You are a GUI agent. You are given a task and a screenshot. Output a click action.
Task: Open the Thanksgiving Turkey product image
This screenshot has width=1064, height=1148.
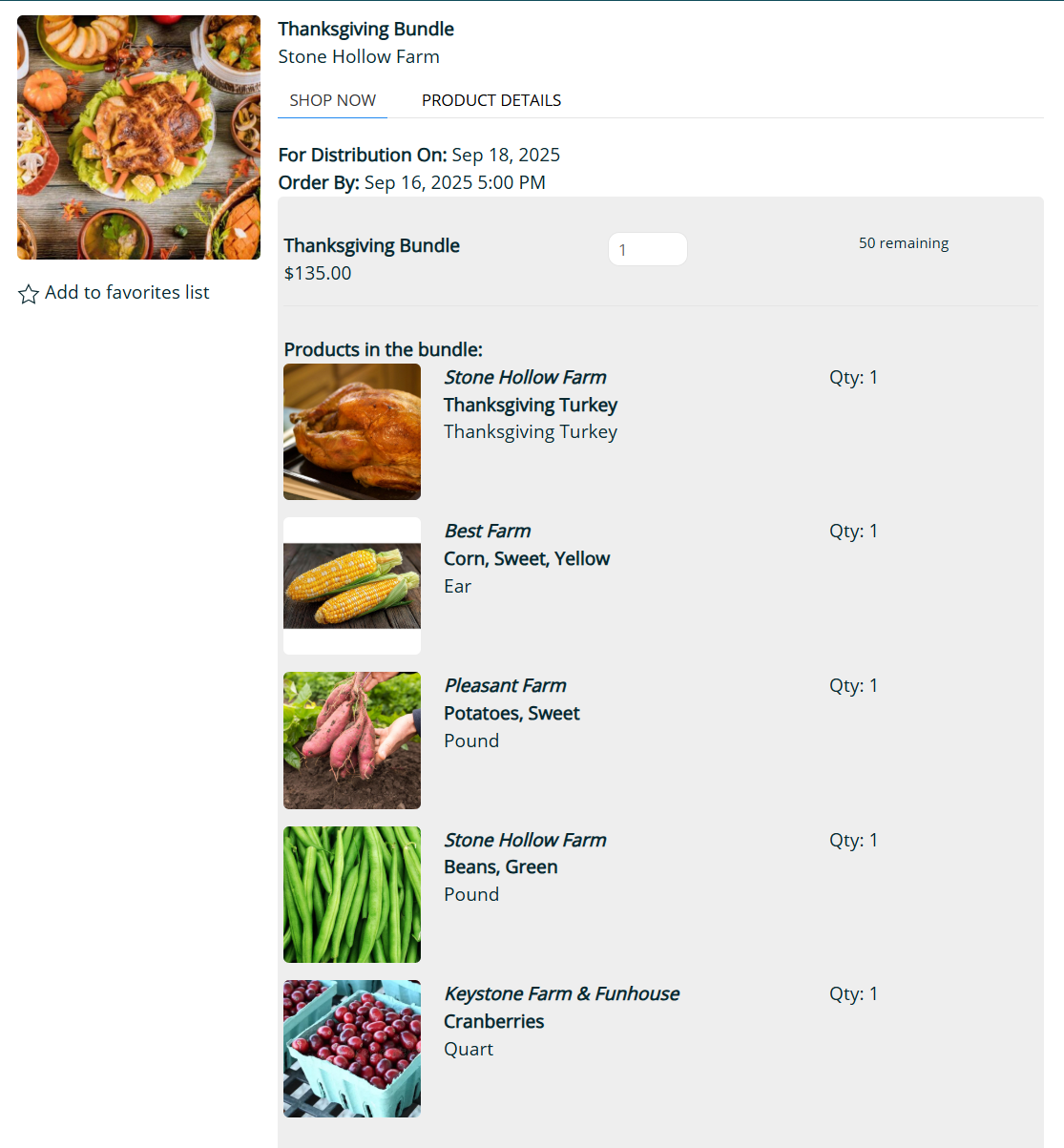point(352,431)
